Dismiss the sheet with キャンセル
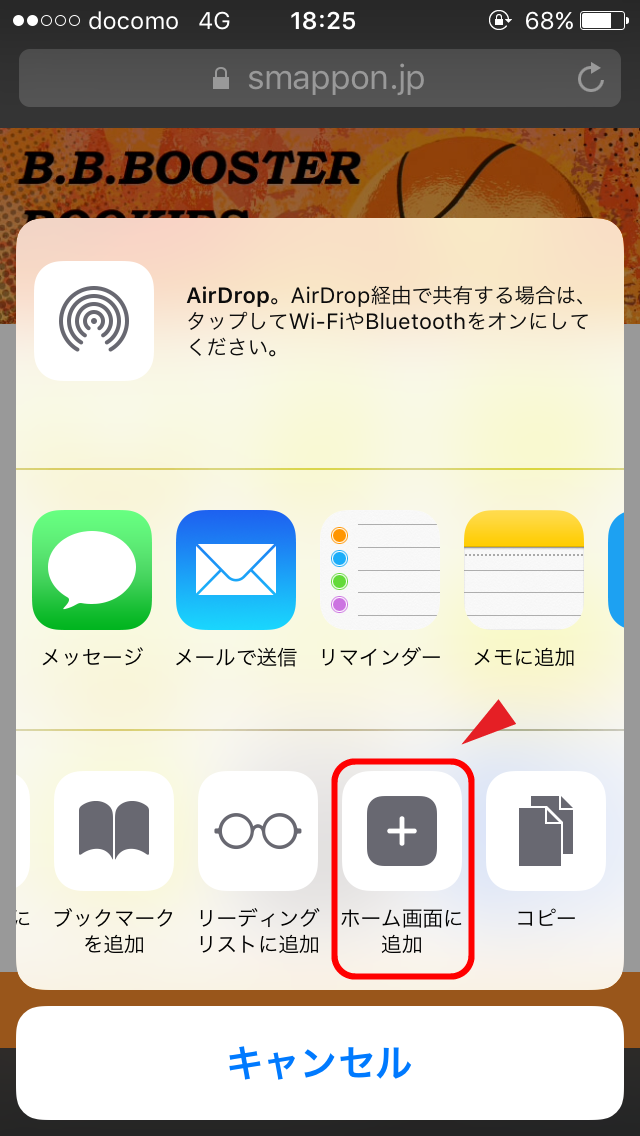640x1136 pixels. [320, 1062]
